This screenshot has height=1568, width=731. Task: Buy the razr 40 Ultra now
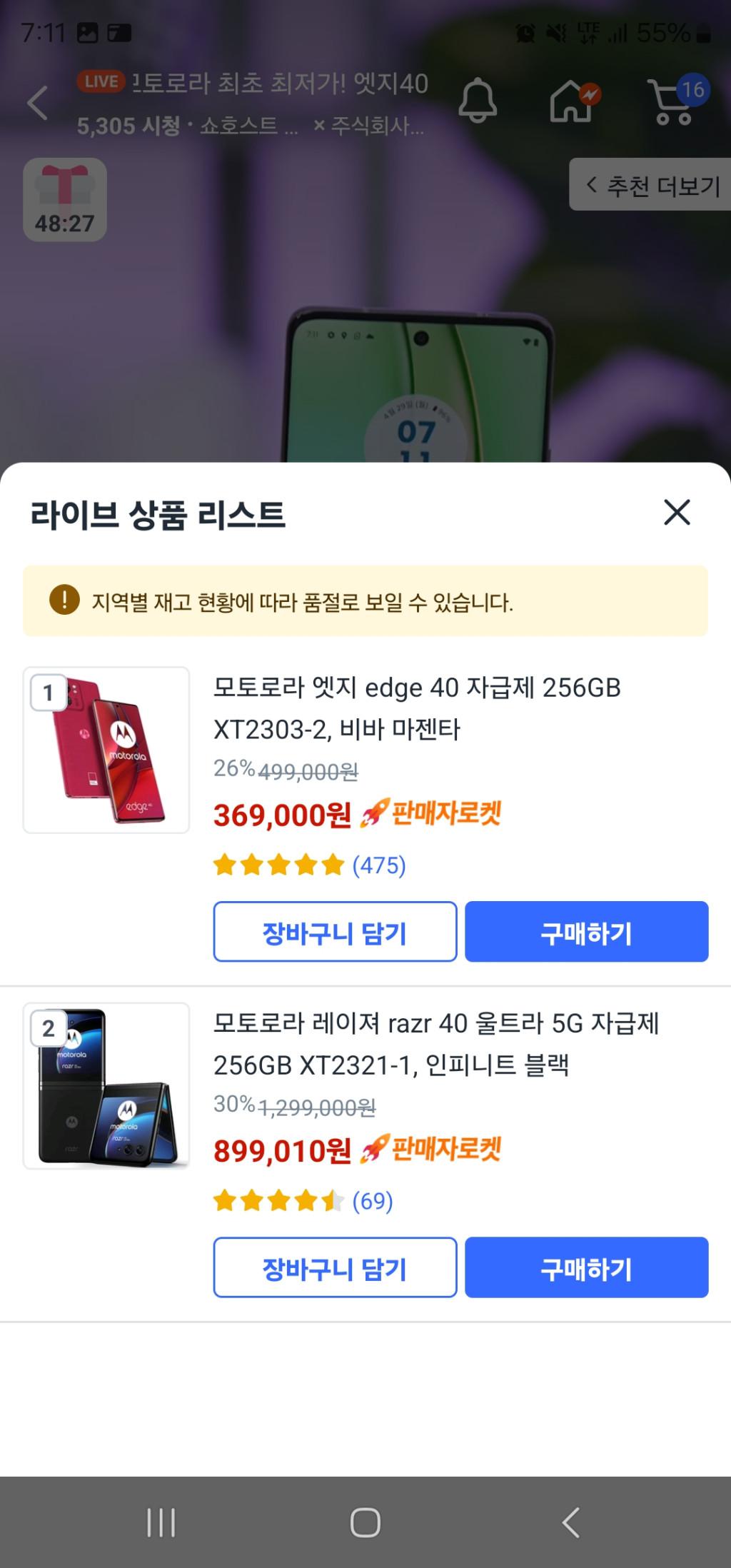pos(586,1267)
